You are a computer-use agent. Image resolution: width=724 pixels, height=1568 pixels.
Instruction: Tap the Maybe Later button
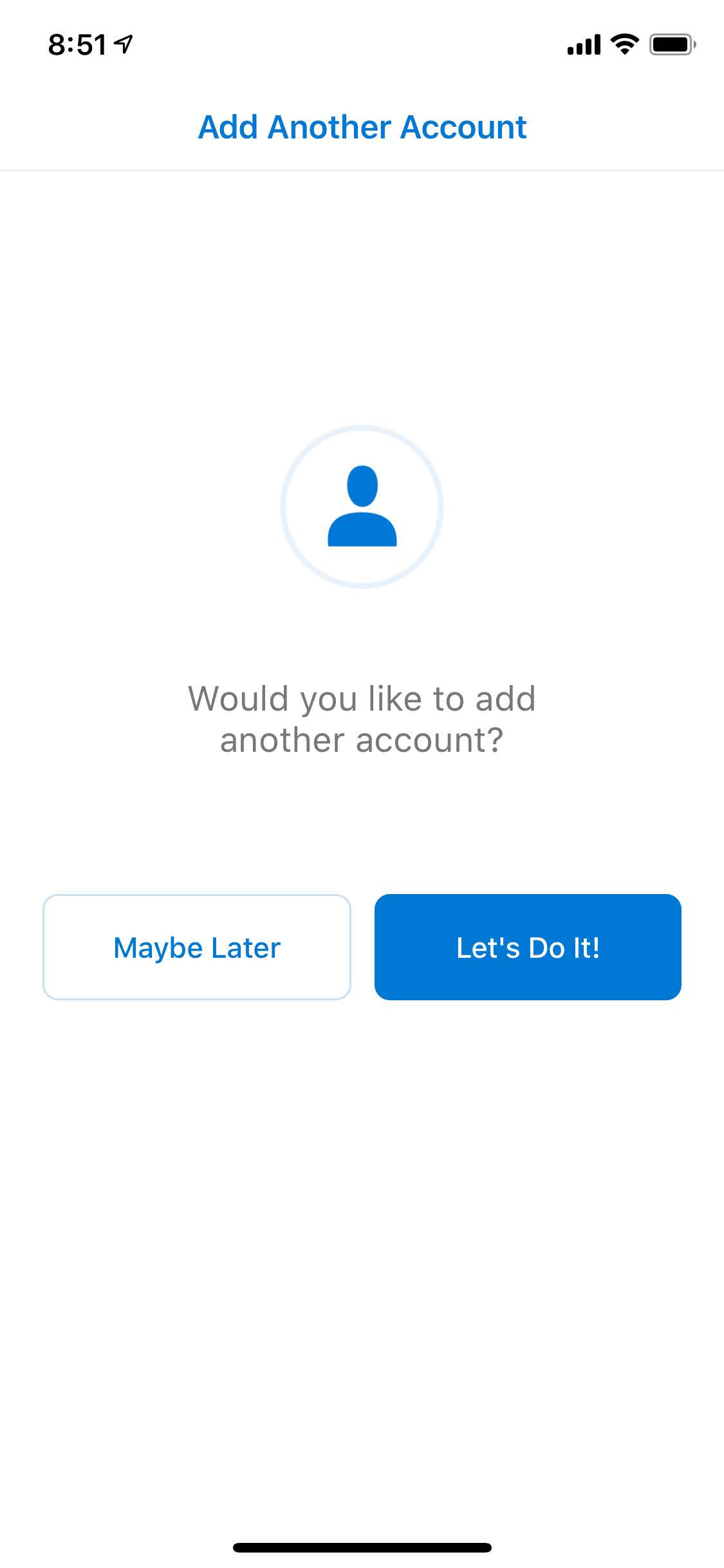click(197, 947)
